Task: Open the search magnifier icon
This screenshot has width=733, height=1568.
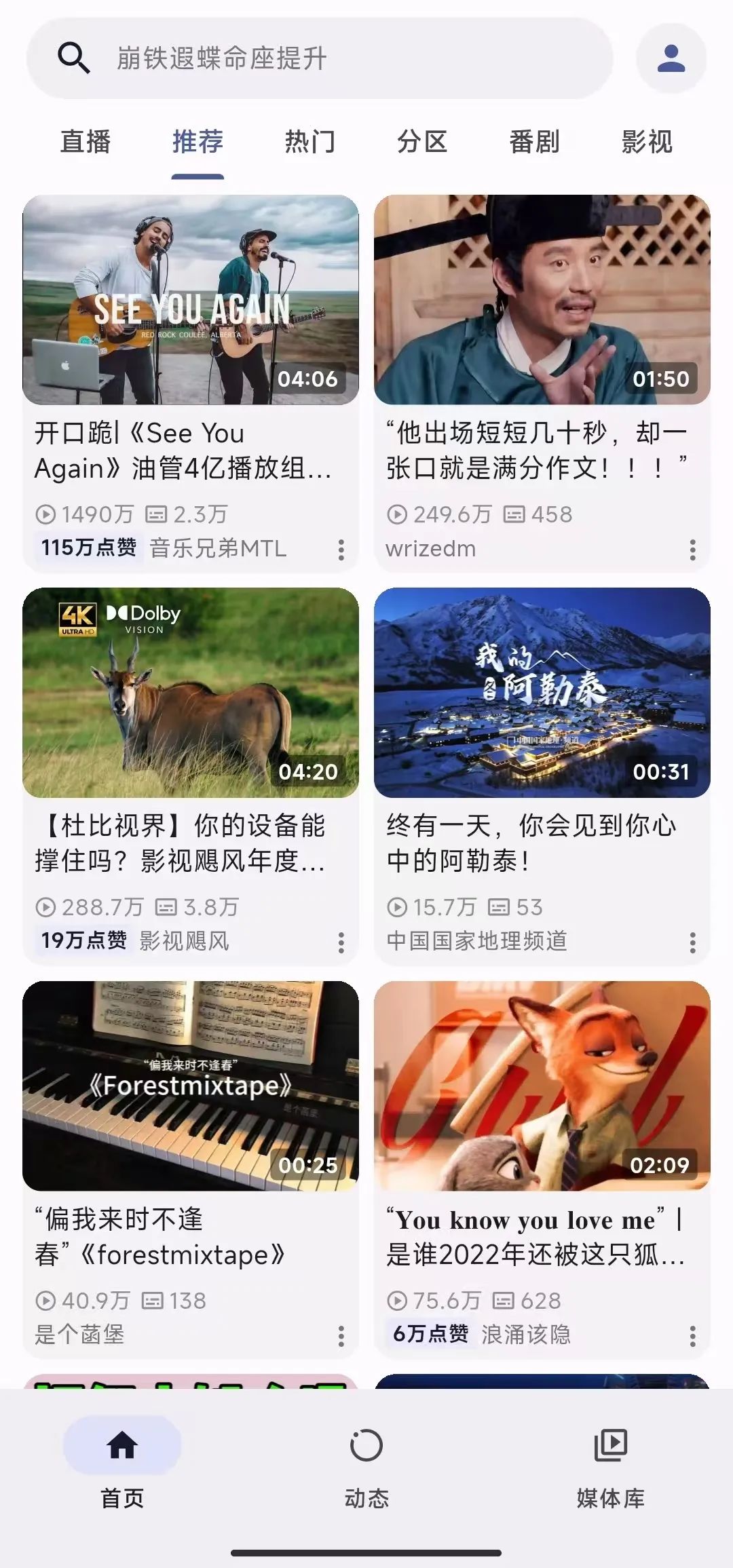Action: click(73, 58)
